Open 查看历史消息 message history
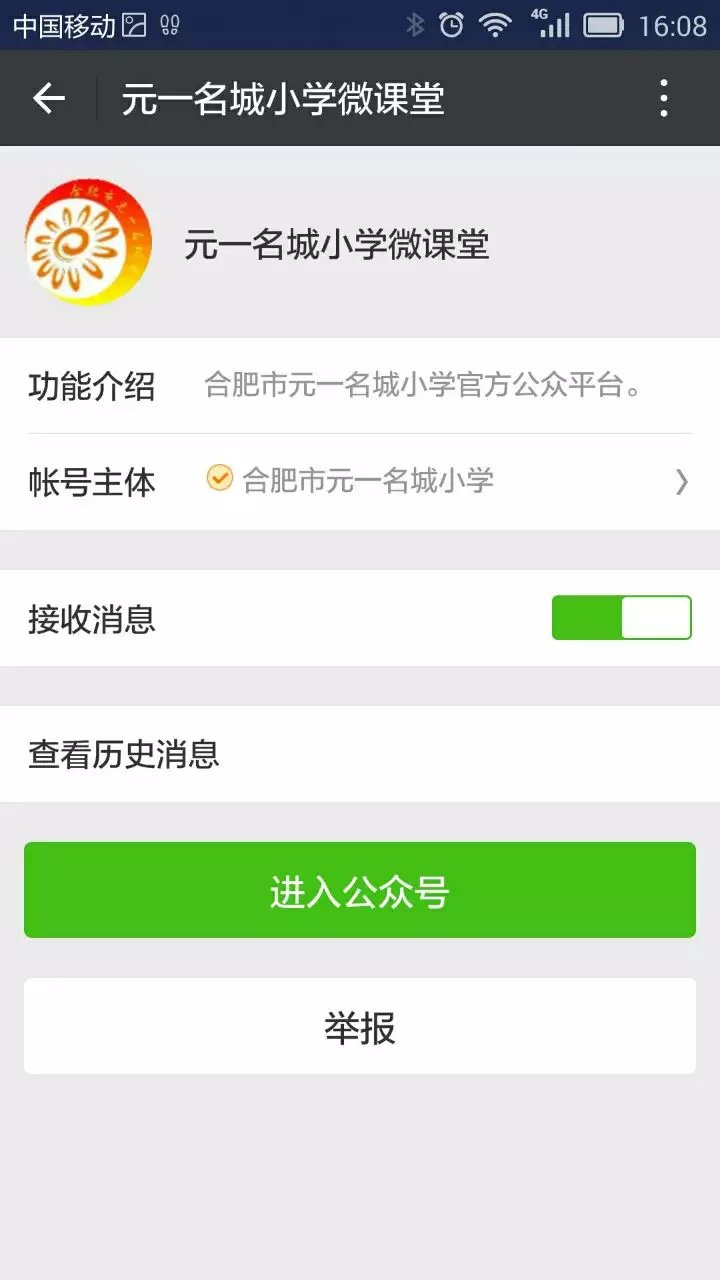Screen dimensions: 720x1280 click(x=360, y=754)
